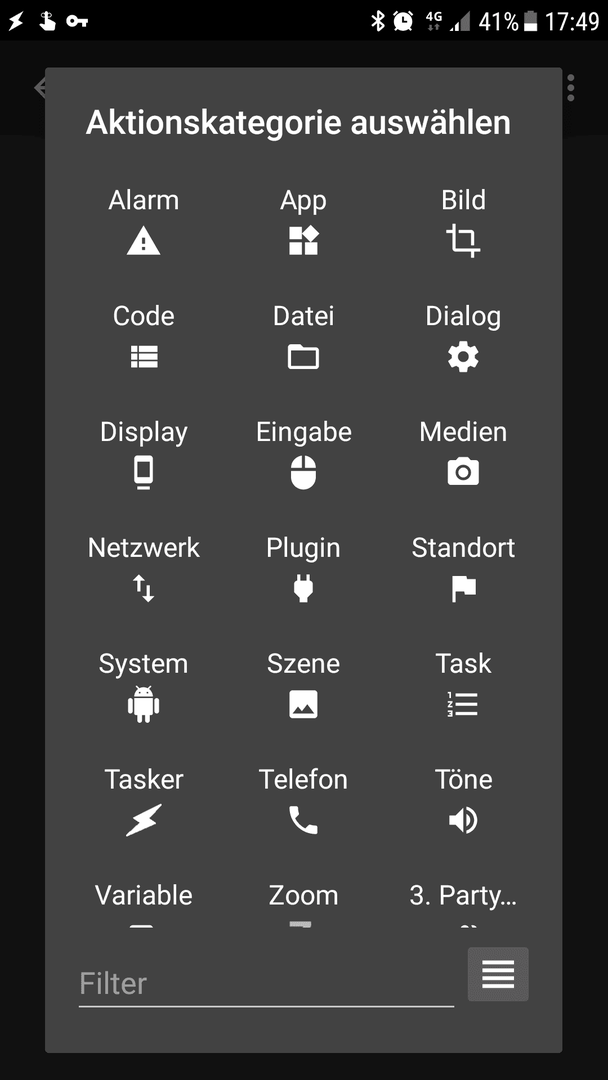Screen dimensions: 608x1080
Task: Select the Medien category
Action: (x=463, y=454)
